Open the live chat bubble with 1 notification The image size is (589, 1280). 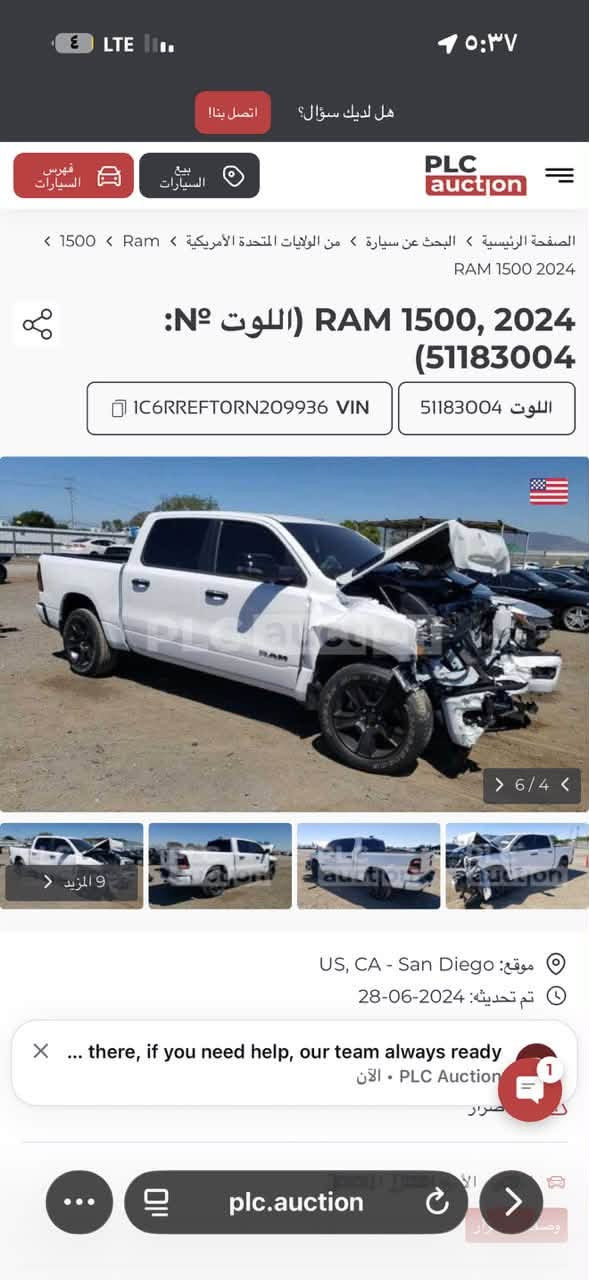coord(530,1089)
